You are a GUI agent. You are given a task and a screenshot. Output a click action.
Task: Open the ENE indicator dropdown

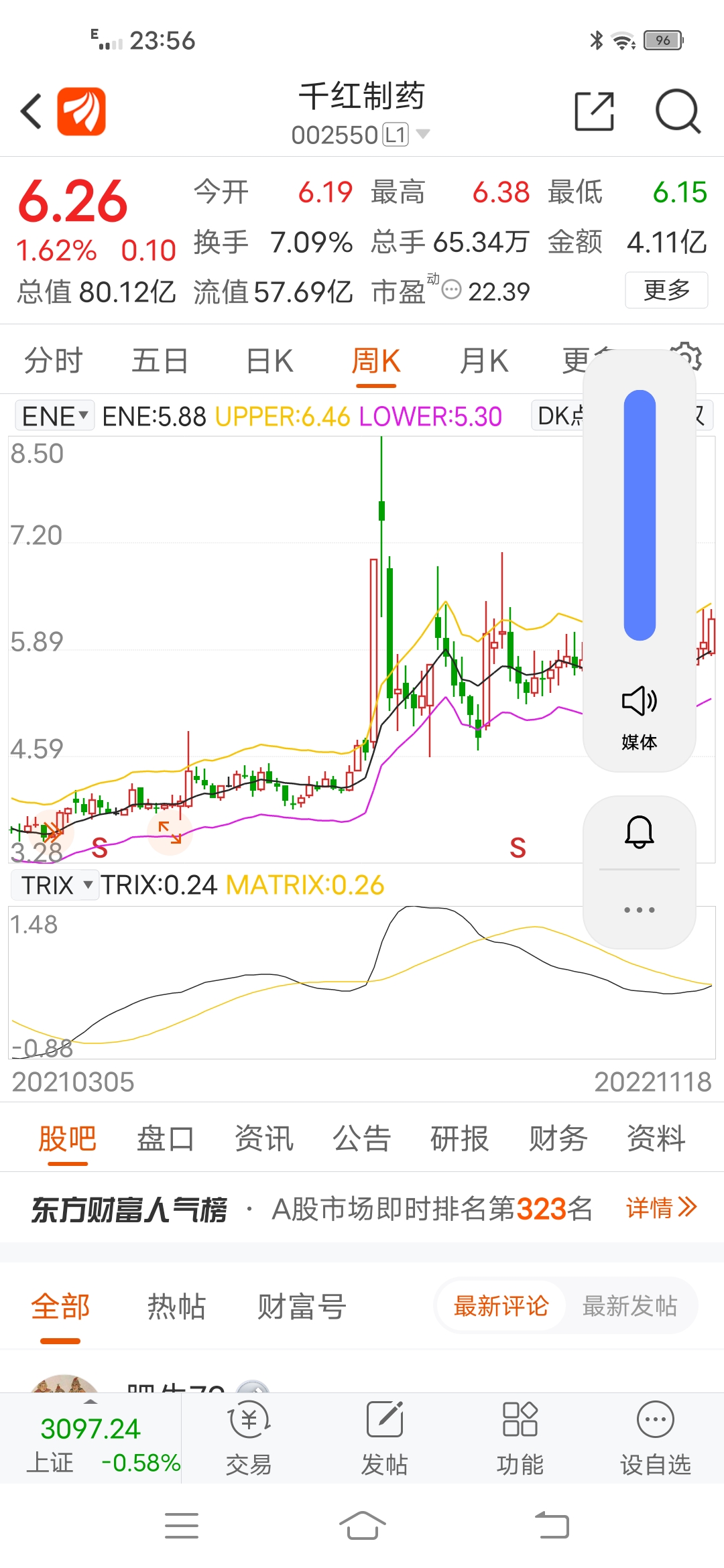point(54,415)
